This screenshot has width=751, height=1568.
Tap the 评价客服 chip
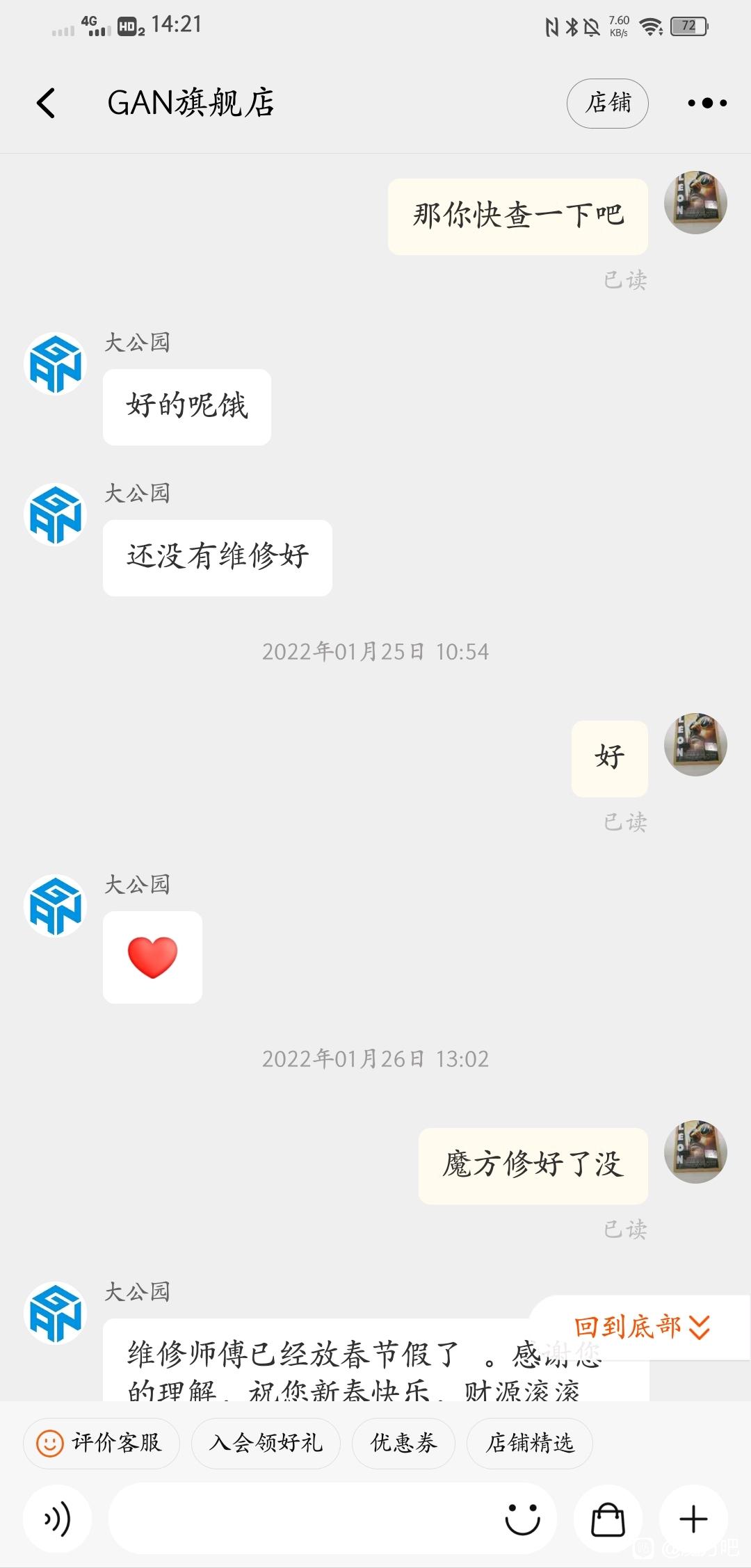coord(102,1444)
